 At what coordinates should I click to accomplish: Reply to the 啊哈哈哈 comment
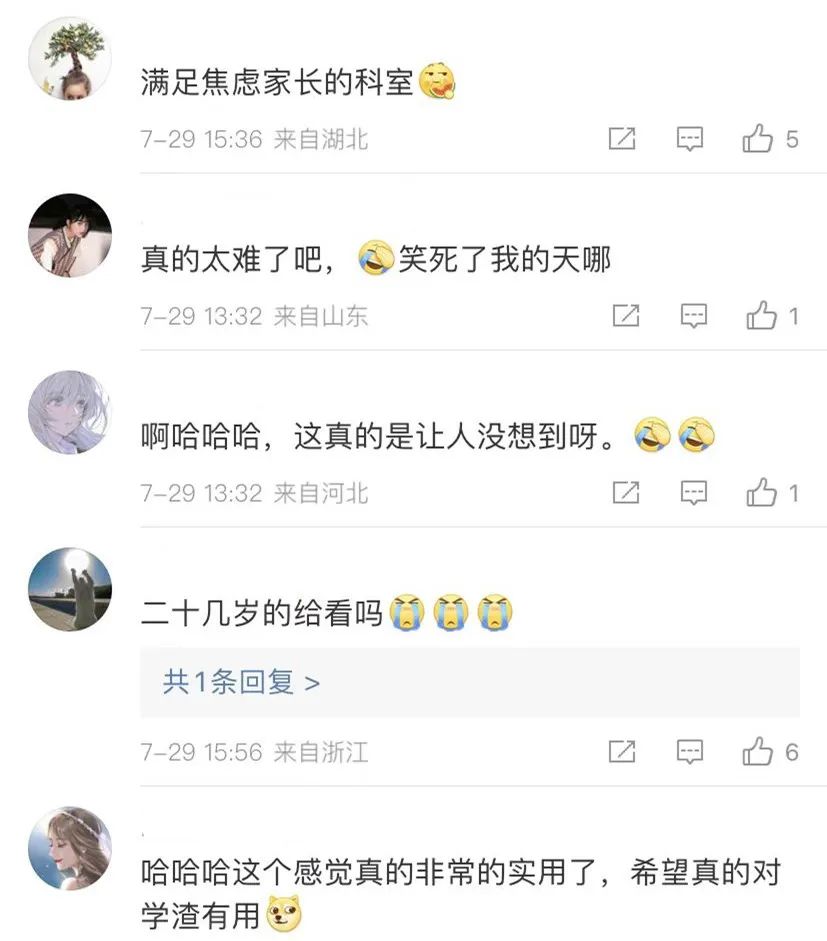click(x=693, y=492)
